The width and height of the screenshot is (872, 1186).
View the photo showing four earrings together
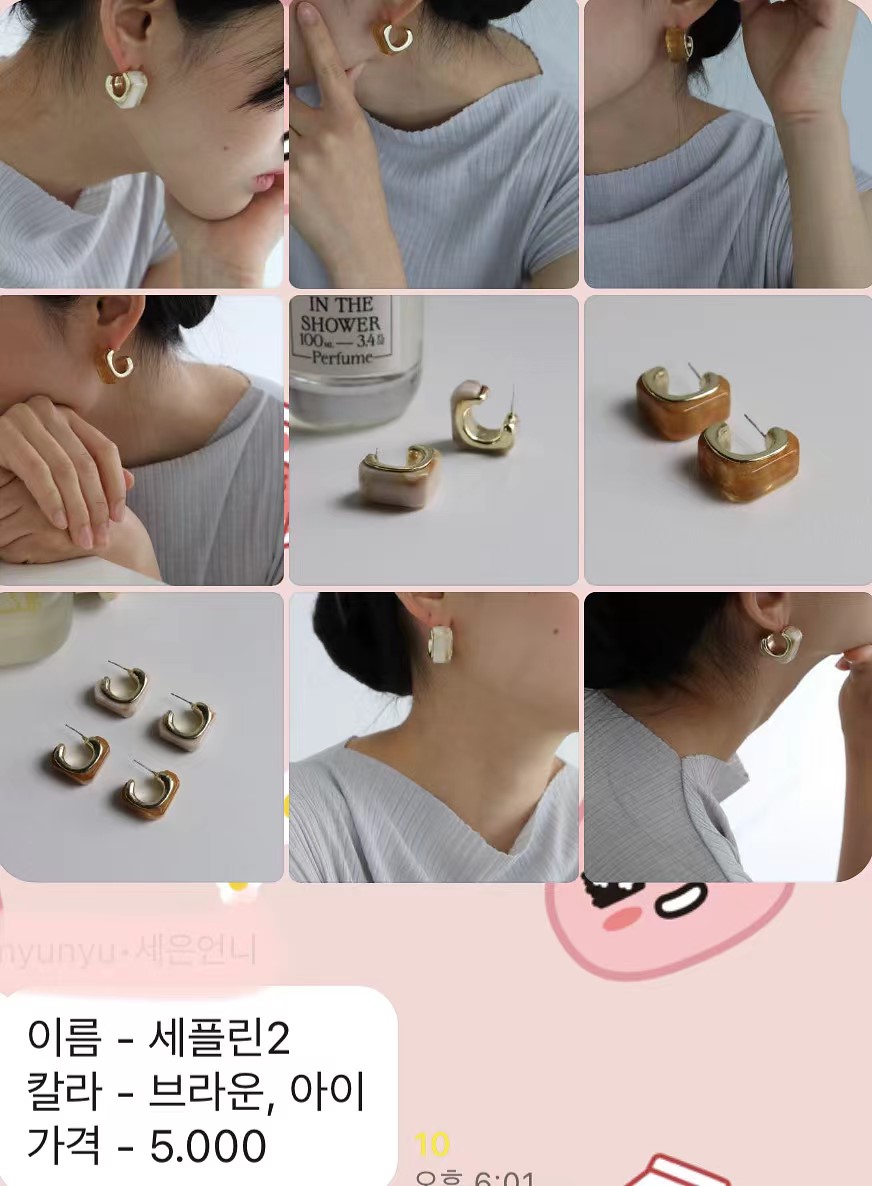tap(141, 737)
